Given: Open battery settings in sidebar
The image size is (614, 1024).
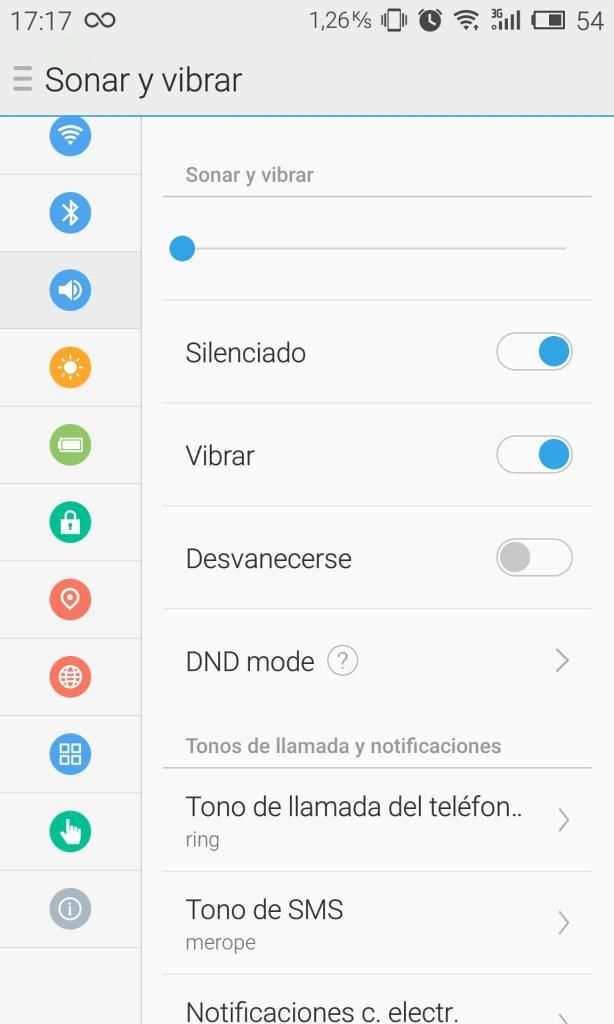Looking at the screenshot, I should [x=70, y=445].
